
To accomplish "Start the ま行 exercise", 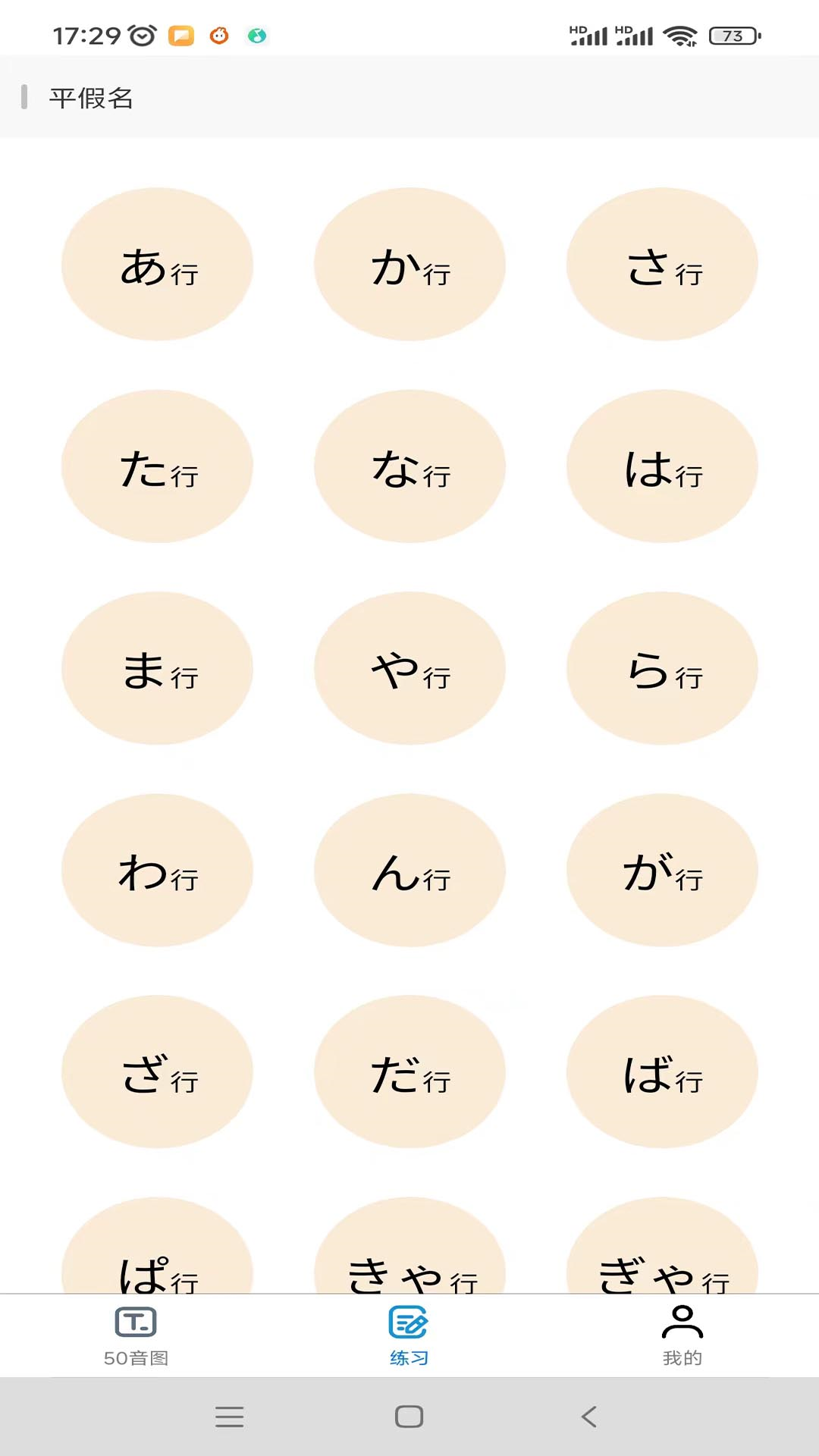I will click(x=157, y=668).
